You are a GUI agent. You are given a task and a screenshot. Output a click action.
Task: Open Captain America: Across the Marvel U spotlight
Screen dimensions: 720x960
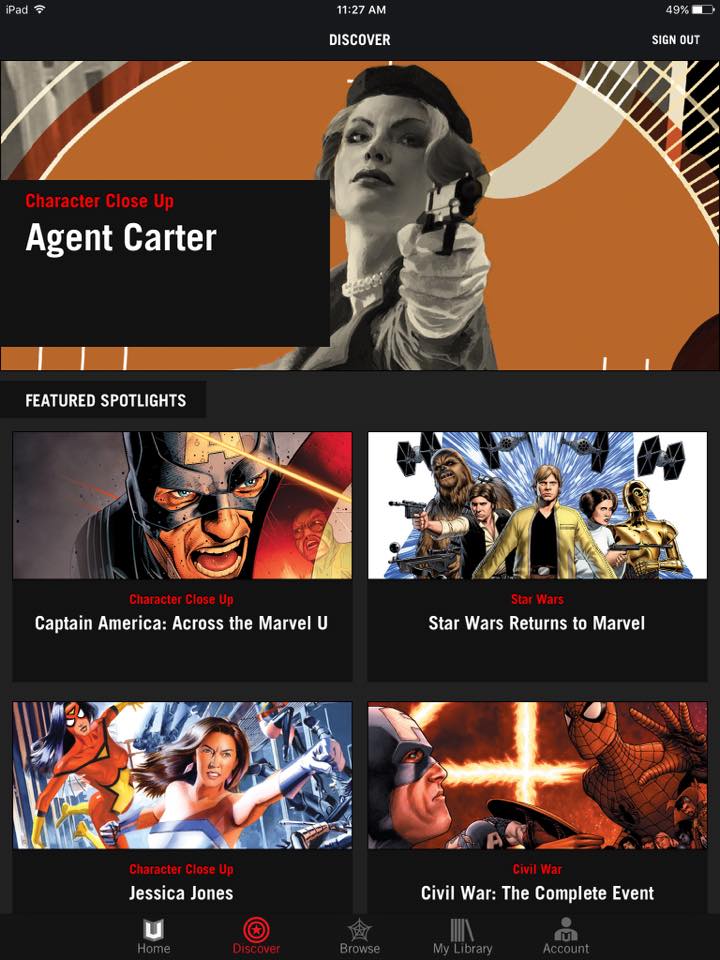pyautogui.click(x=182, y=555)
